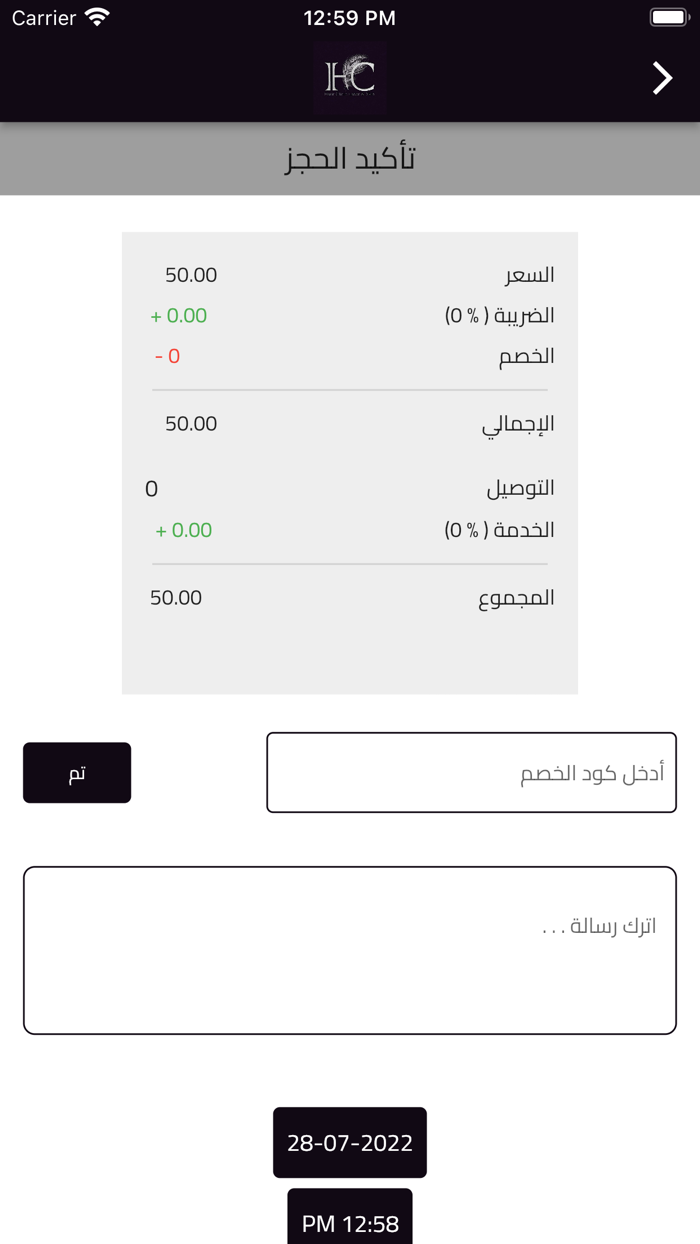Tap the back chevron arrow in the header
700x1244 pixels.
pos(662,78)
